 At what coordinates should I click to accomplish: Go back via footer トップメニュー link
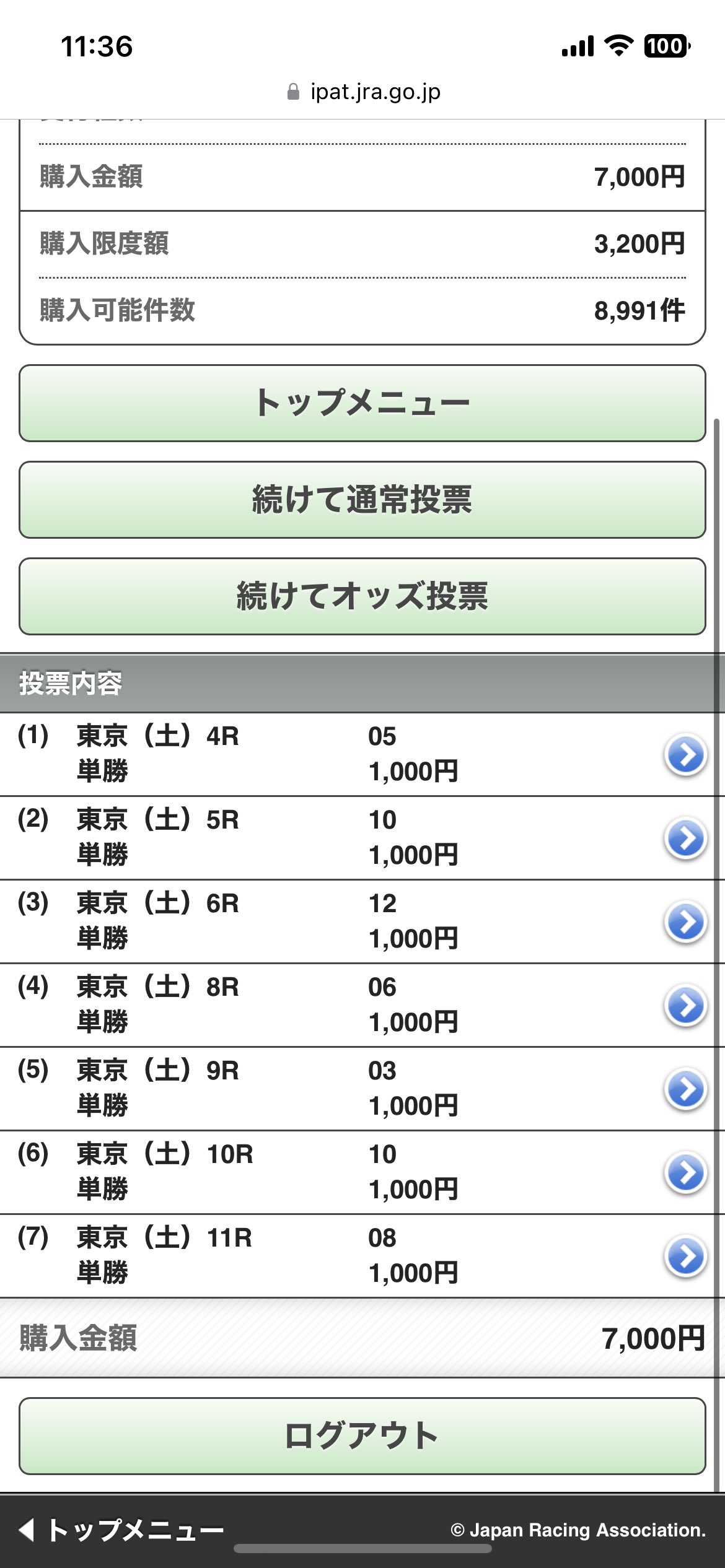121,1530
